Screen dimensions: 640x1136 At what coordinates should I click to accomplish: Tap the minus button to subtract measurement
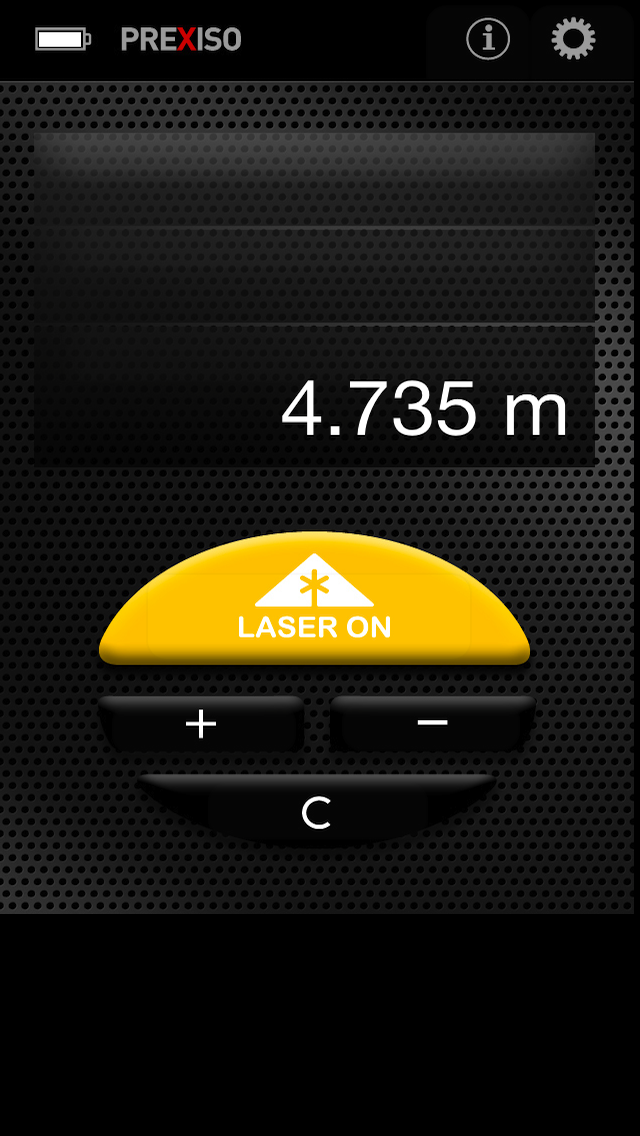pos(433,723)
